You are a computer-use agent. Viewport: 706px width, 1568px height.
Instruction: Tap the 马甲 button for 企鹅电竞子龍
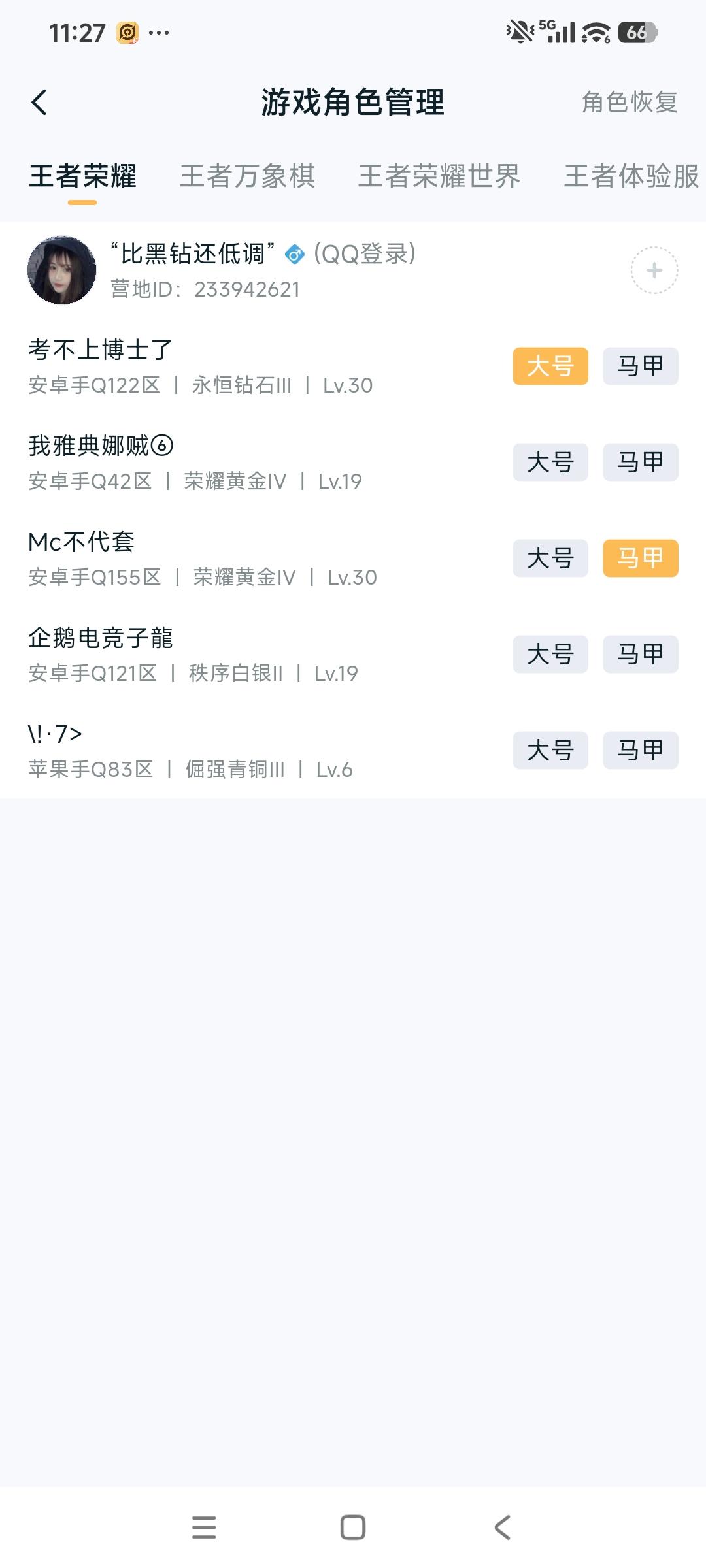640,655
